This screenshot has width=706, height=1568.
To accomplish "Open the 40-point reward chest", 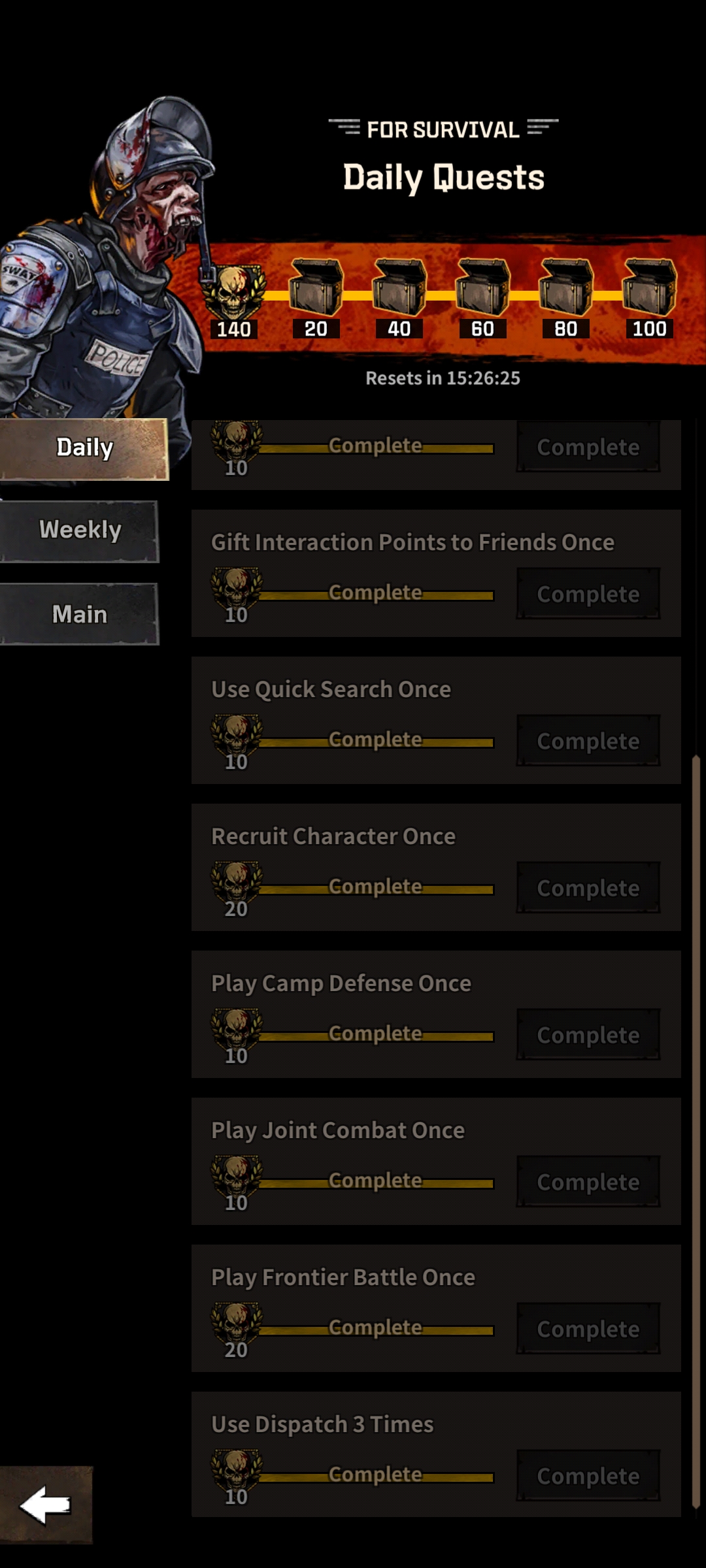I will pos(399,287).
